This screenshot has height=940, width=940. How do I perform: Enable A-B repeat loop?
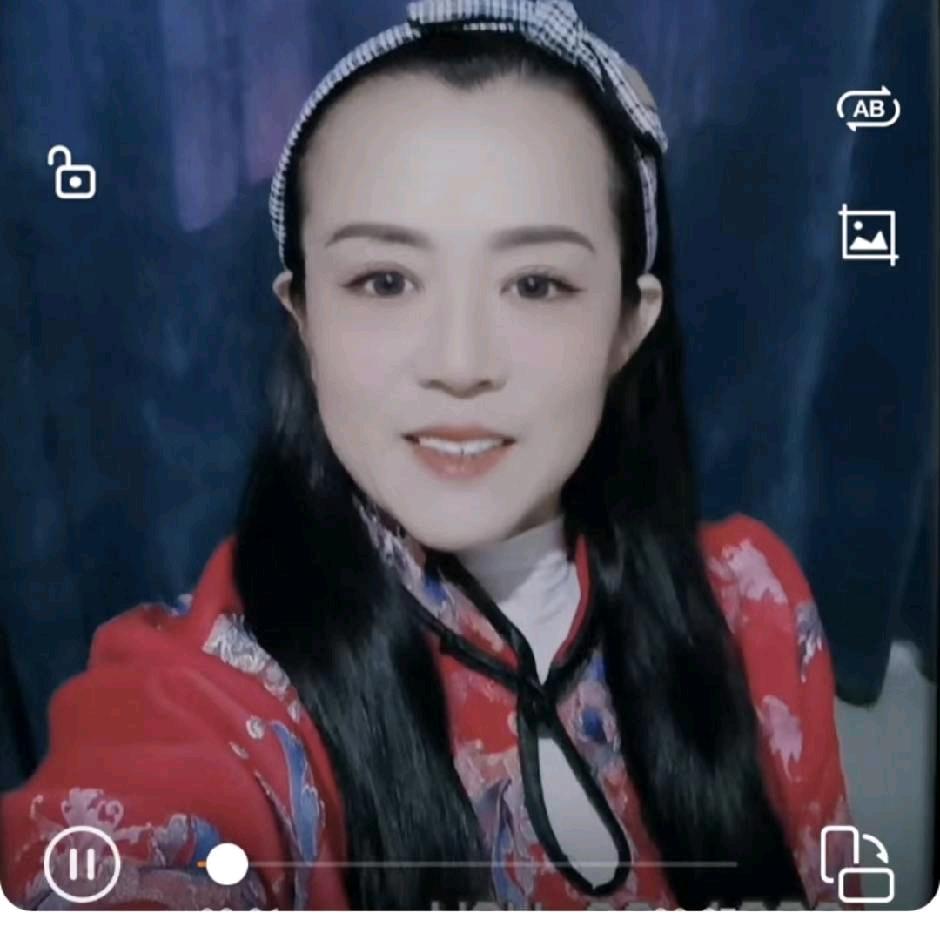pos(868,109)
